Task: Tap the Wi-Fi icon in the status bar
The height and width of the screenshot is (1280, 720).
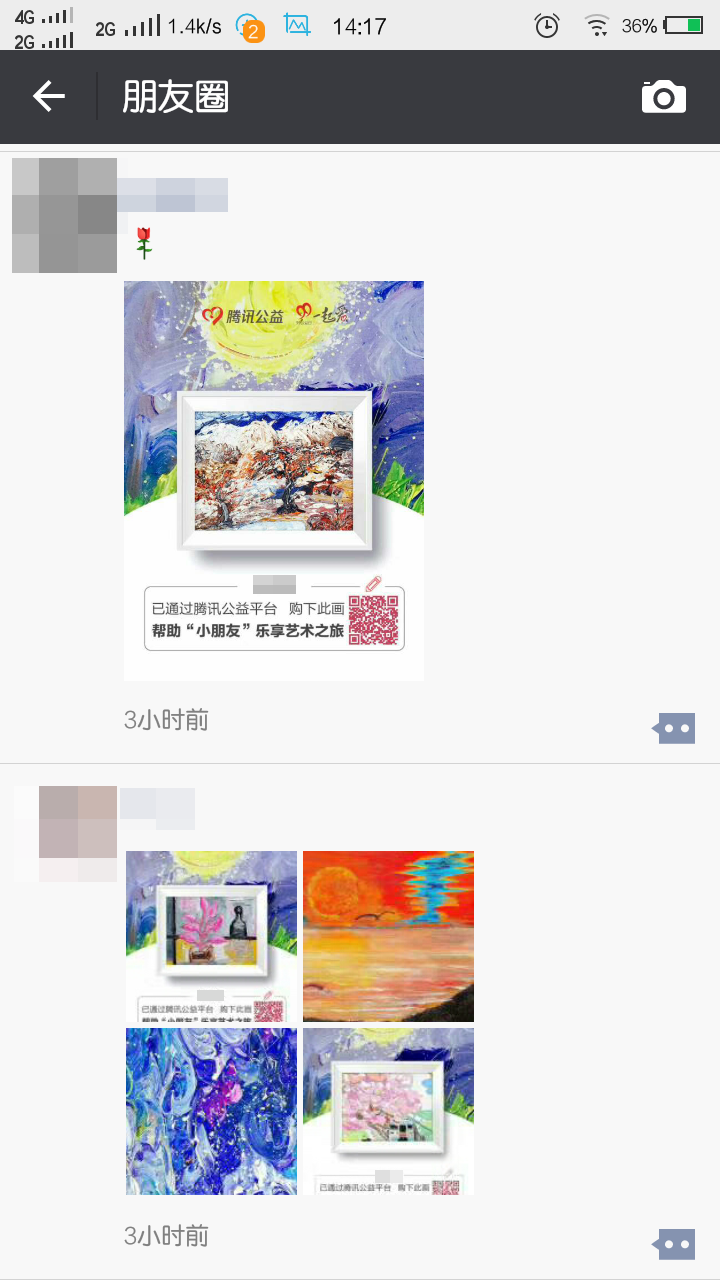Action: [x=597, y=25]
